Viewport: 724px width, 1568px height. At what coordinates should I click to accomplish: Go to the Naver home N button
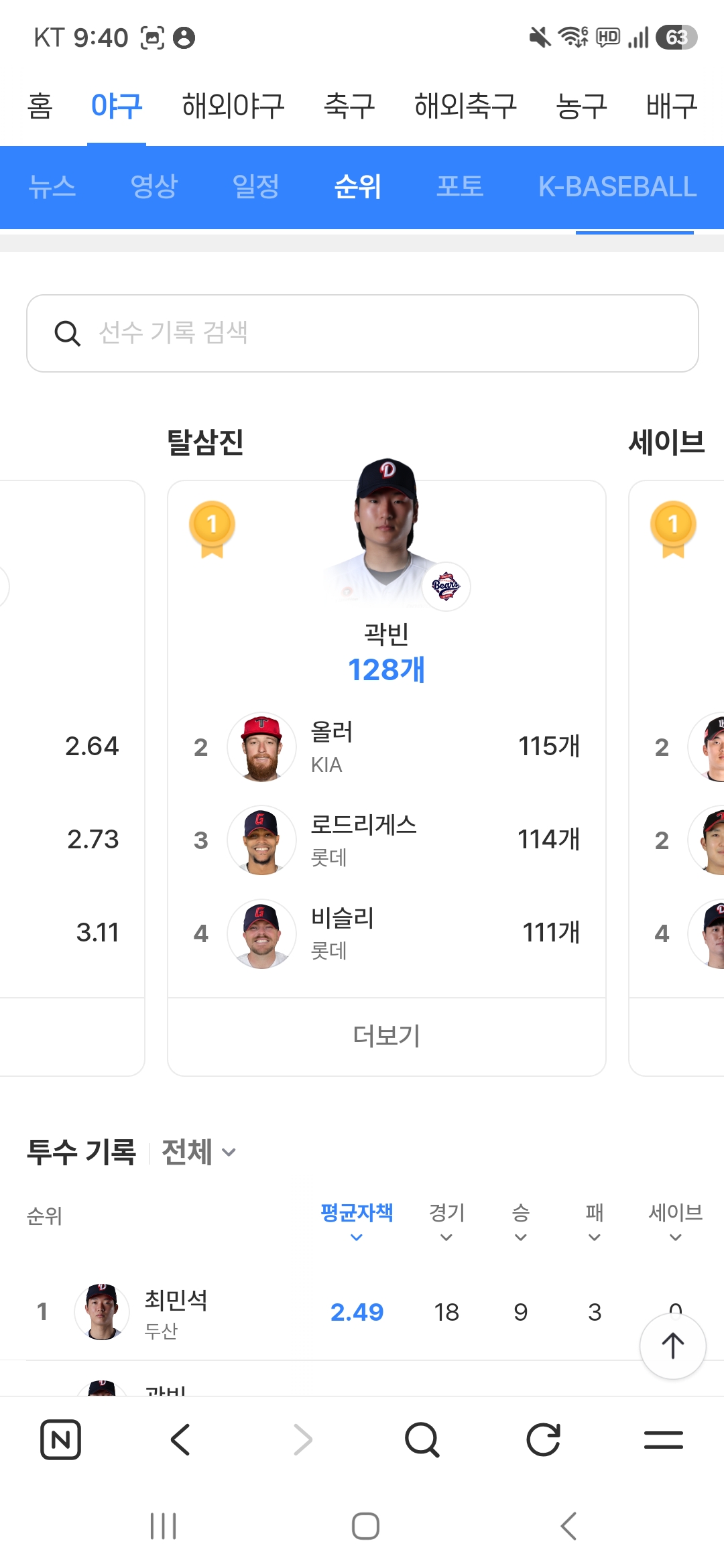pos(61,1439)
